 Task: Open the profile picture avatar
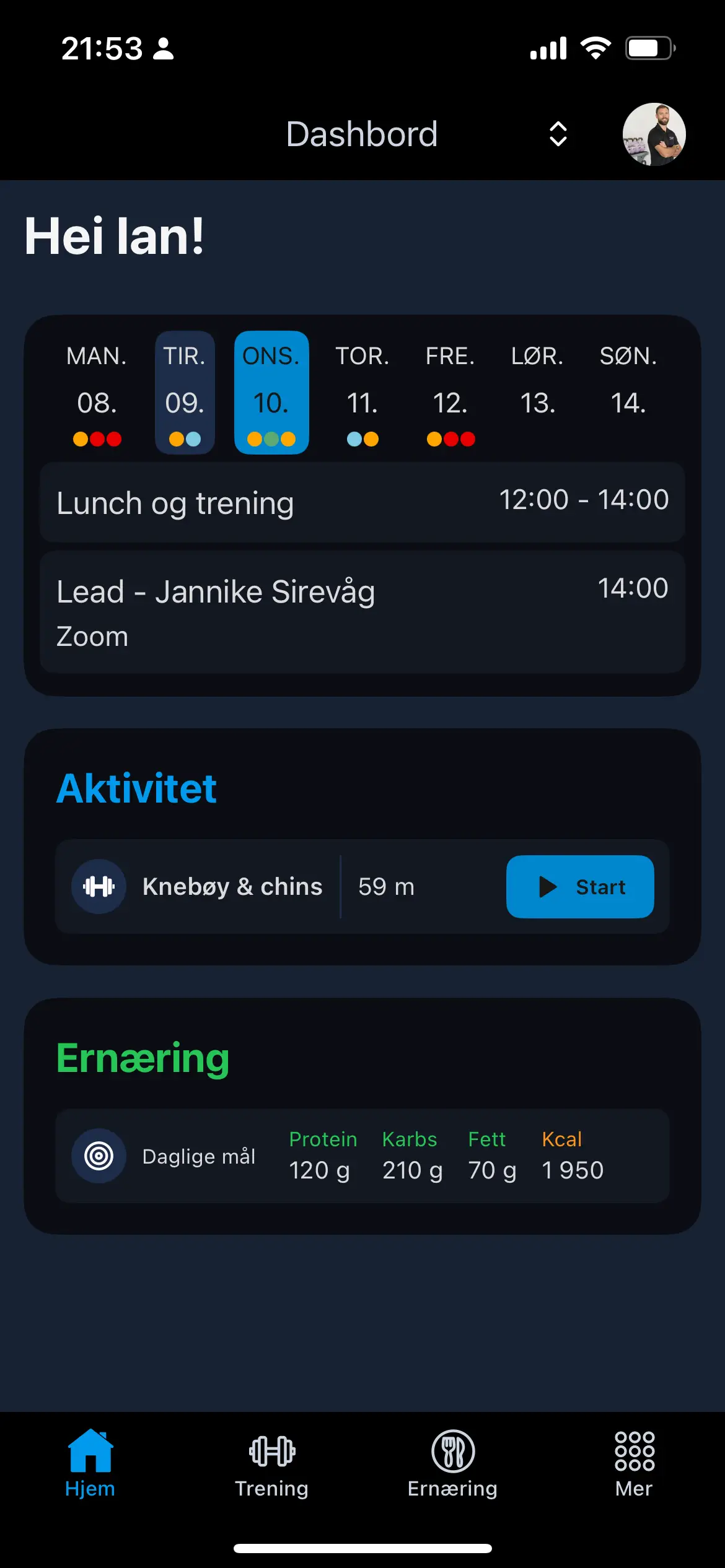pos(654,134)
